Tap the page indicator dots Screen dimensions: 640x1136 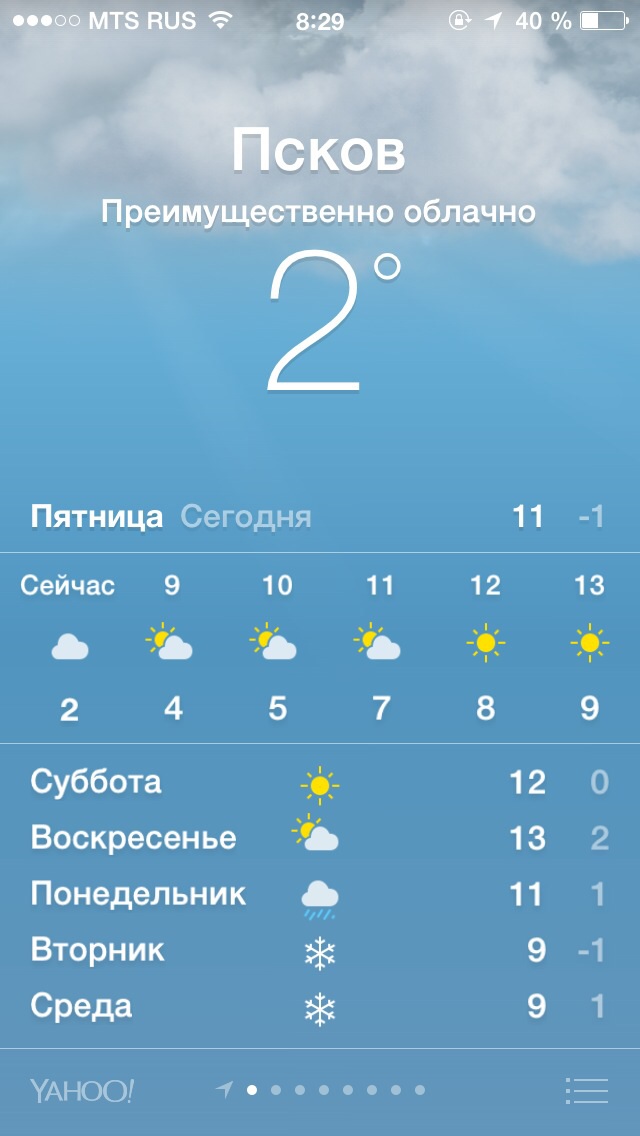[320, 1089]
